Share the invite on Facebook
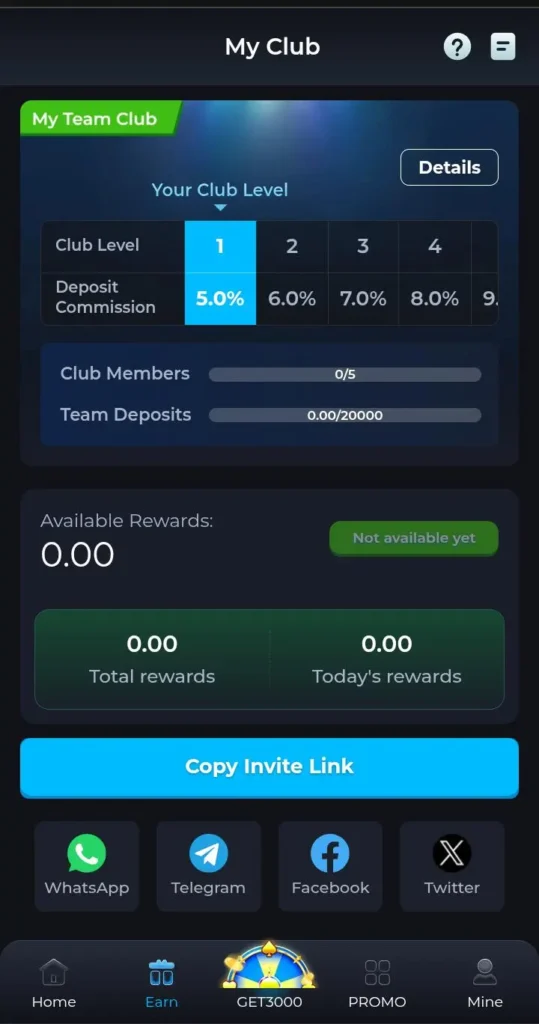The height and width of the screenshot is (1024, 539). (x=330, y=866)
